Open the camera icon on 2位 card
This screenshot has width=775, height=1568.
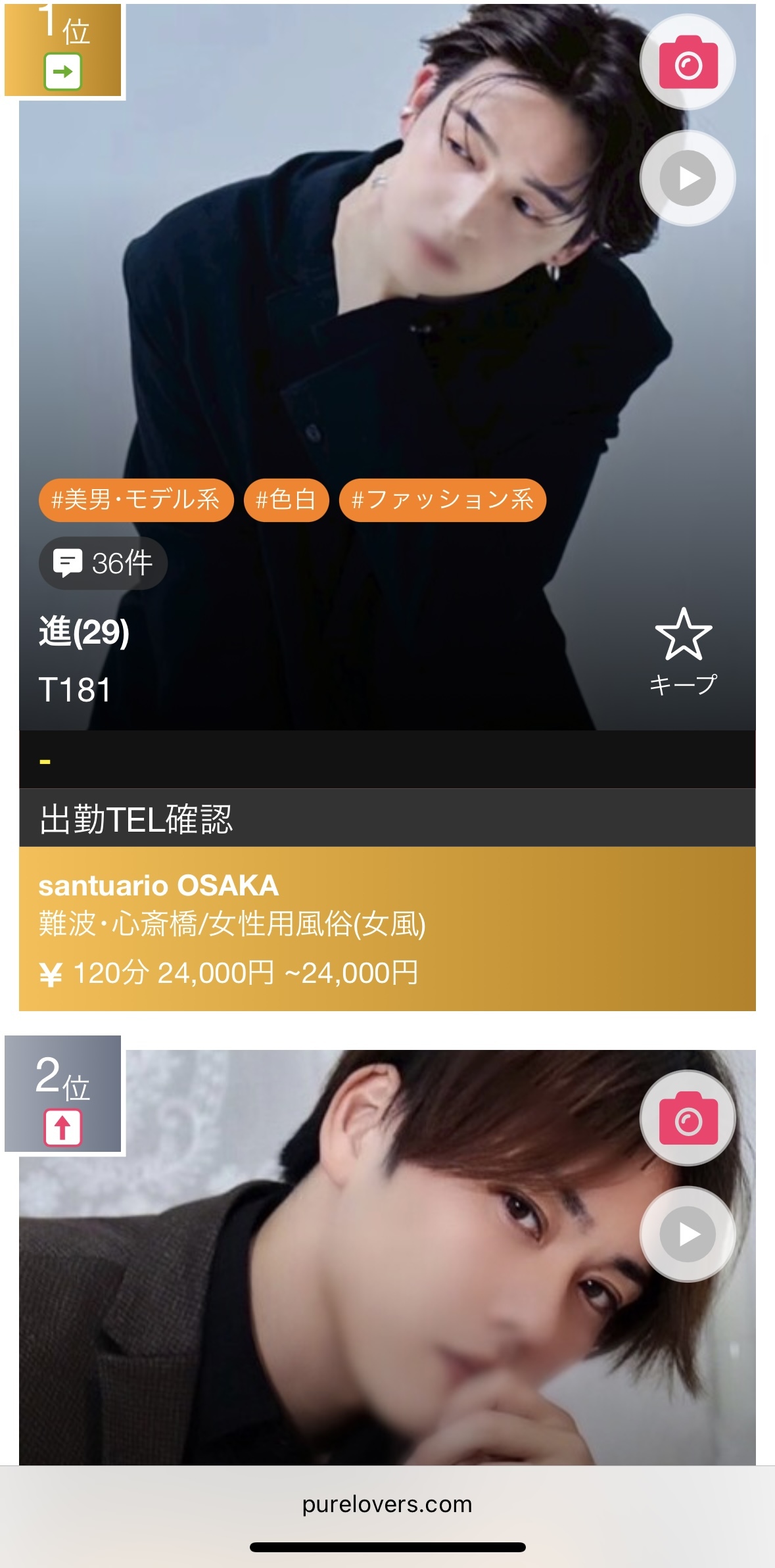point(688,1119)
